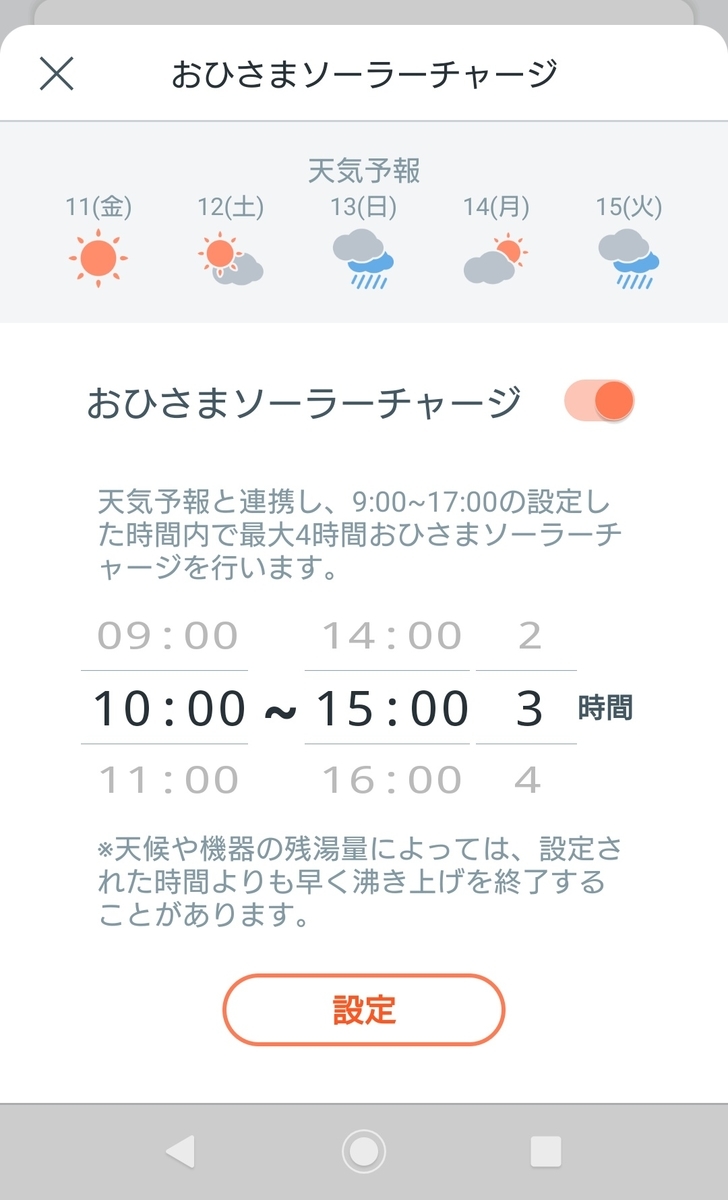Select 14:00 in the end time picker
The image size is (728, 1200).
click(x=391, y=636)
